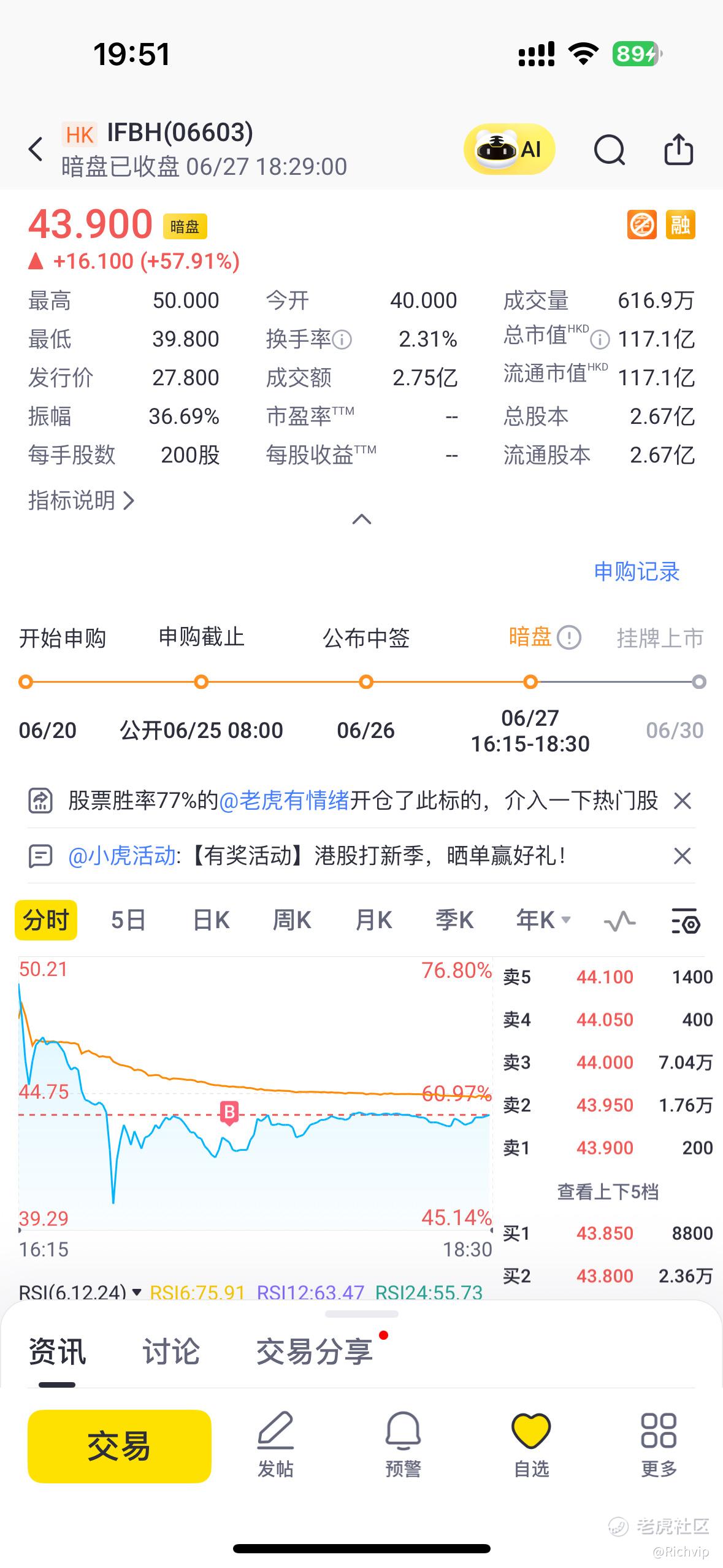Screen dimensions: 723x1568
Task: Open the search icon
Action: click(609, 149)
